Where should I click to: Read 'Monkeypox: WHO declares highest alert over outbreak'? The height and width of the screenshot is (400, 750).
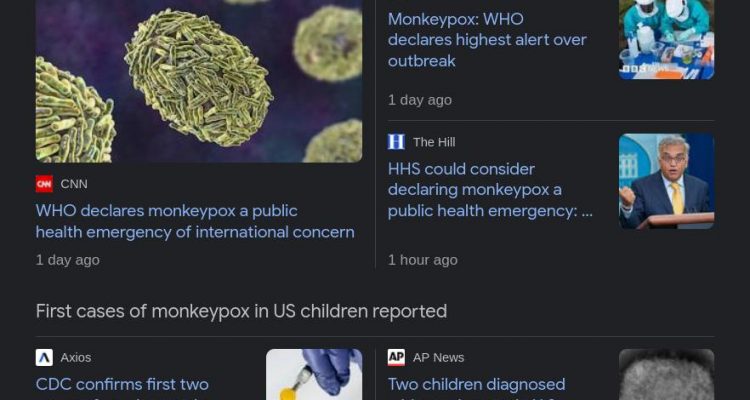pos(486,40)
